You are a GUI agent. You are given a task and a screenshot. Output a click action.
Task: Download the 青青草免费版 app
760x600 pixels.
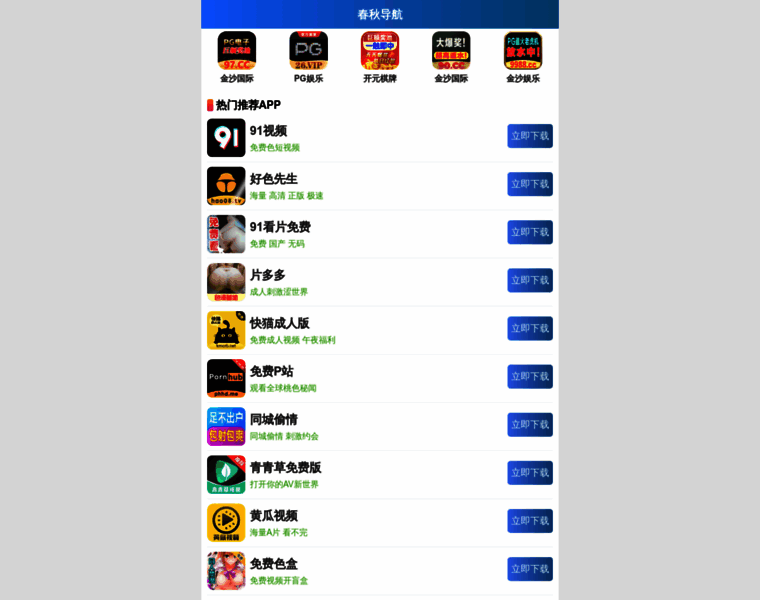tap(530, 472)
